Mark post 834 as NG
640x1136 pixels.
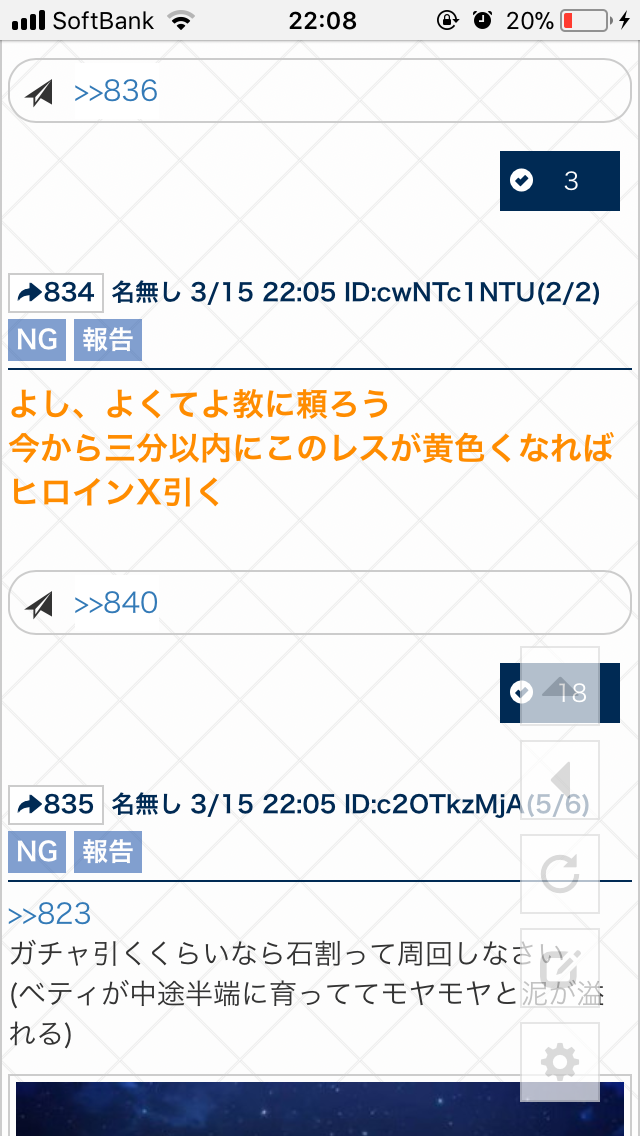[37, 340]
